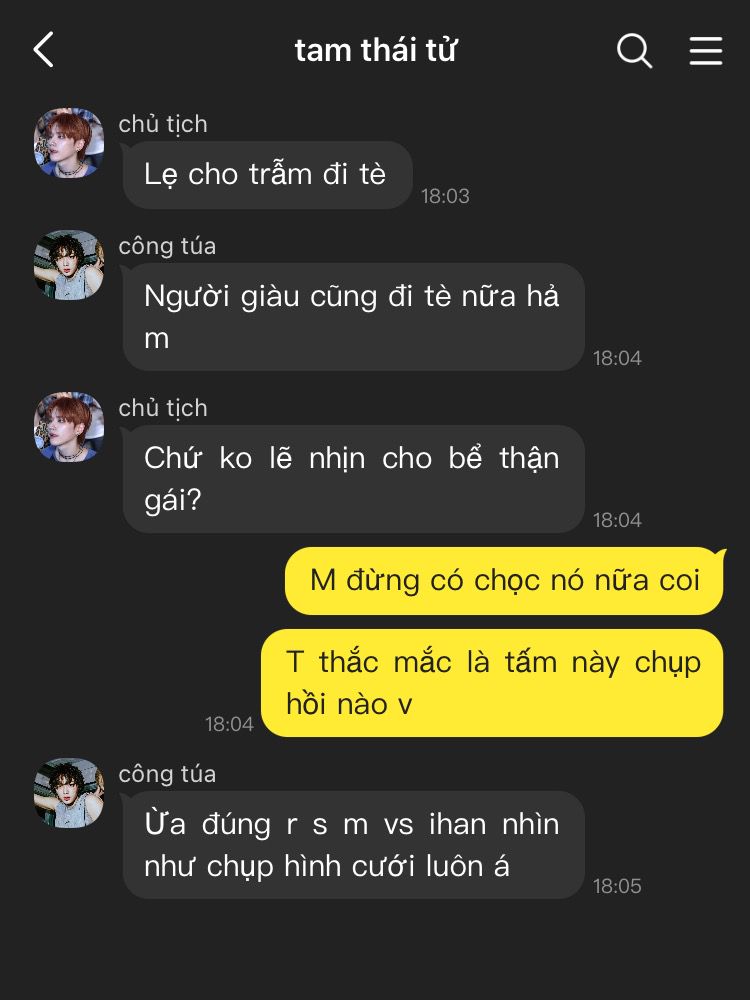Screen dimensions: 750x1000
Task: Go back from the tam thái tử chat
Action: point(43,50)
